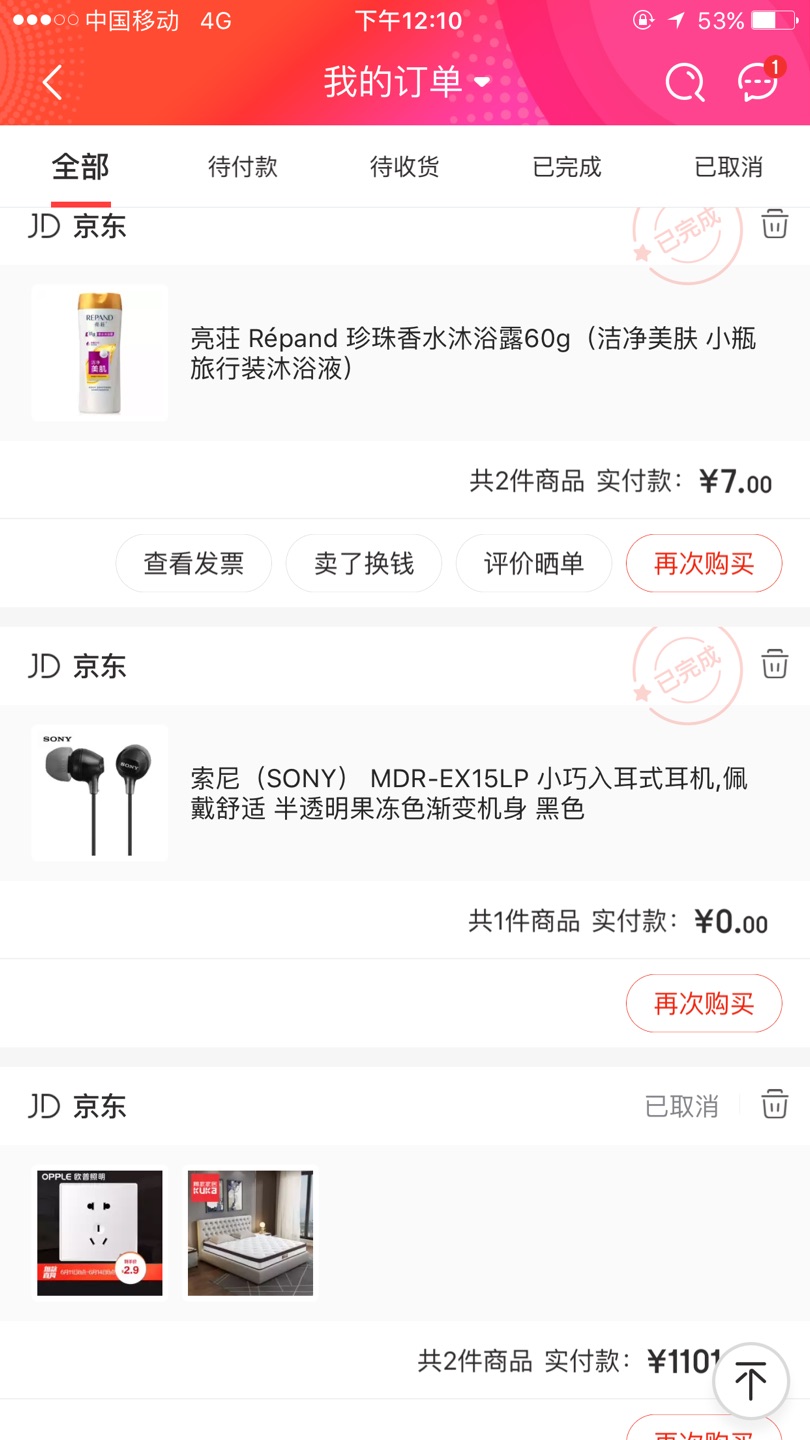Image resolution: width=810 pixels, height=1440 pixels.
Task: Open the Répand 珍珠香水沐浴露 order
Action: (470, 353)
